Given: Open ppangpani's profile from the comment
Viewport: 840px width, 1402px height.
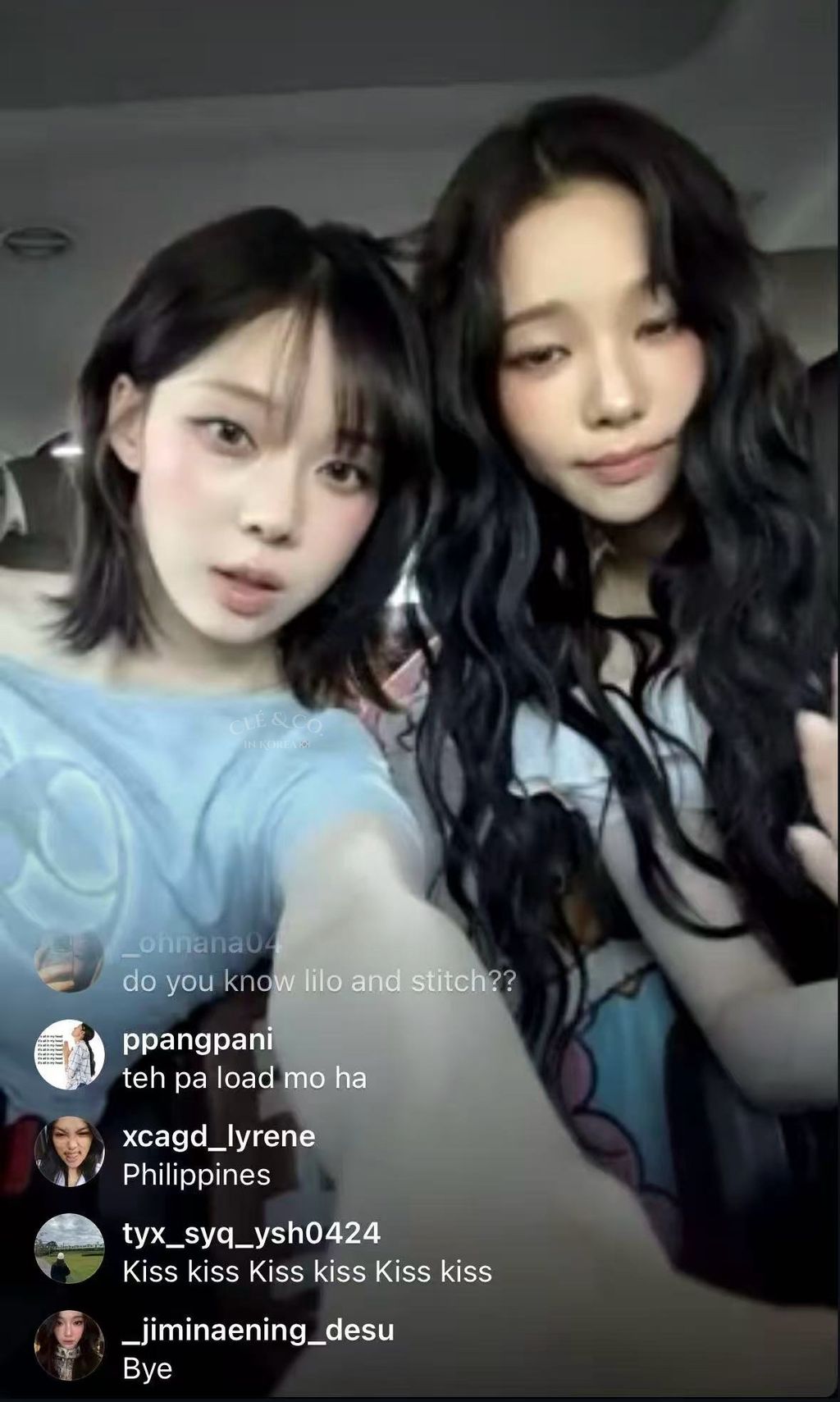Looking at the screenshot, I should [x=197, y=1040].
